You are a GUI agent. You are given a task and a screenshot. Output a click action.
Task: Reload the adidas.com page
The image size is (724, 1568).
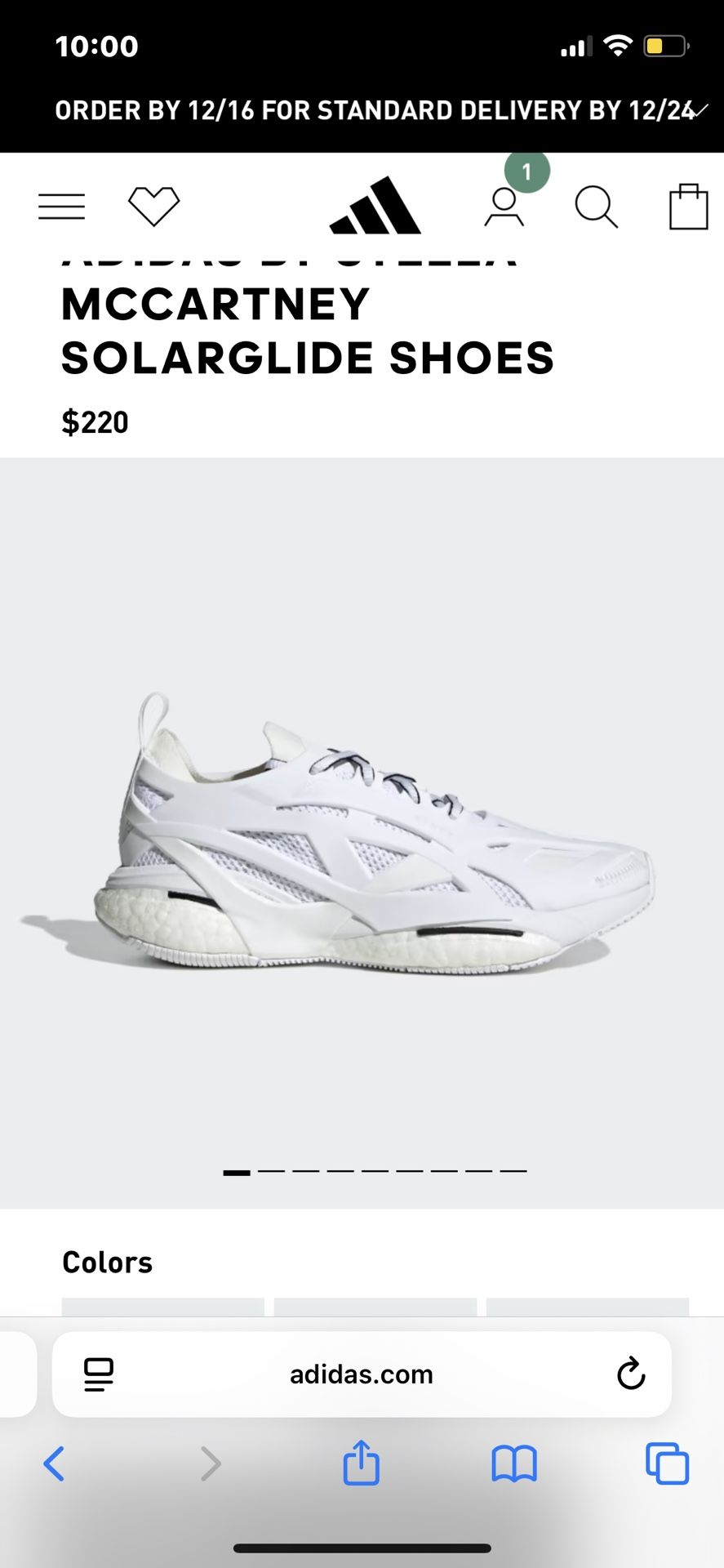tap(629, 1374)
